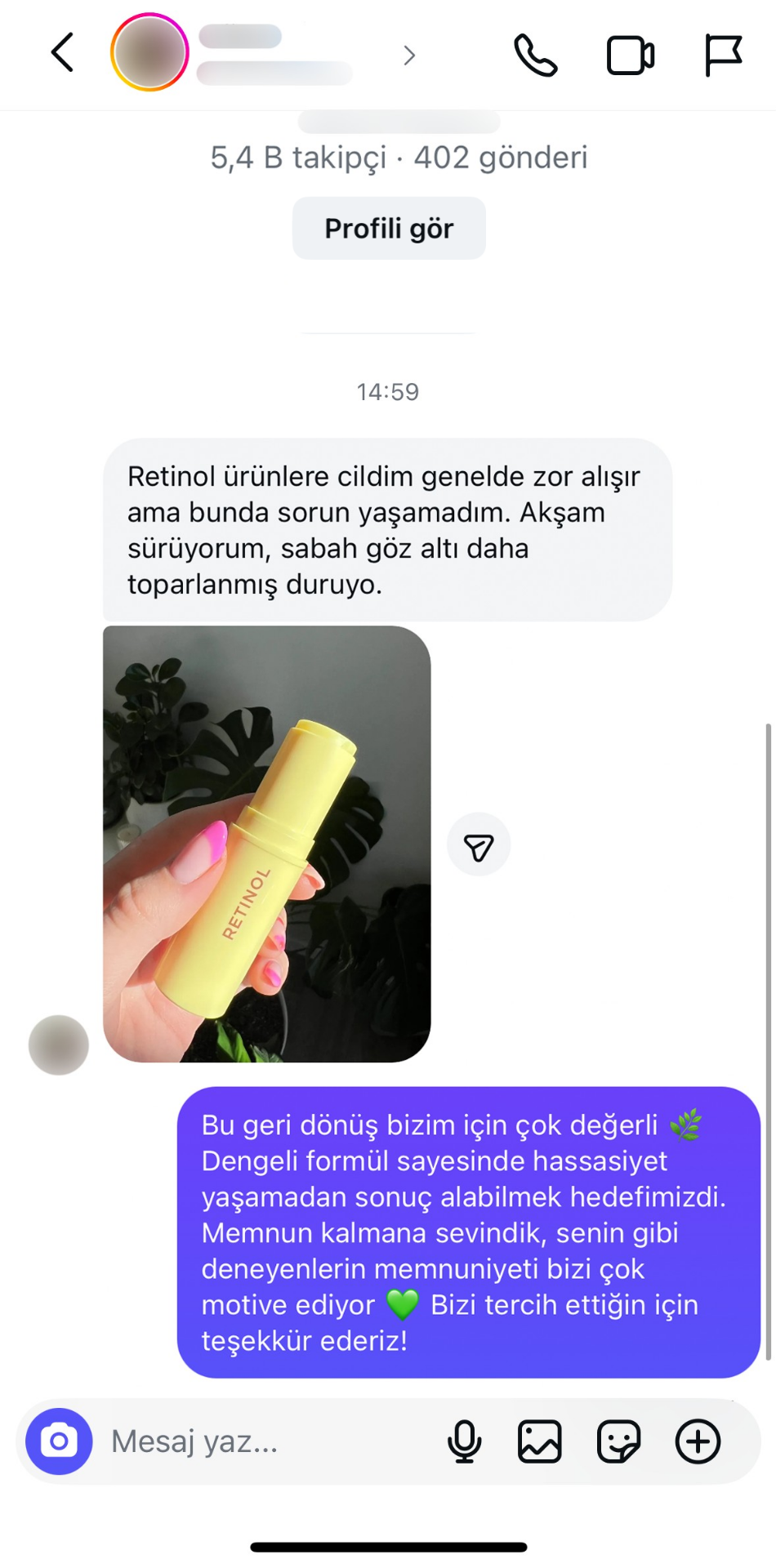Start a voice call

tap(535, 56)
